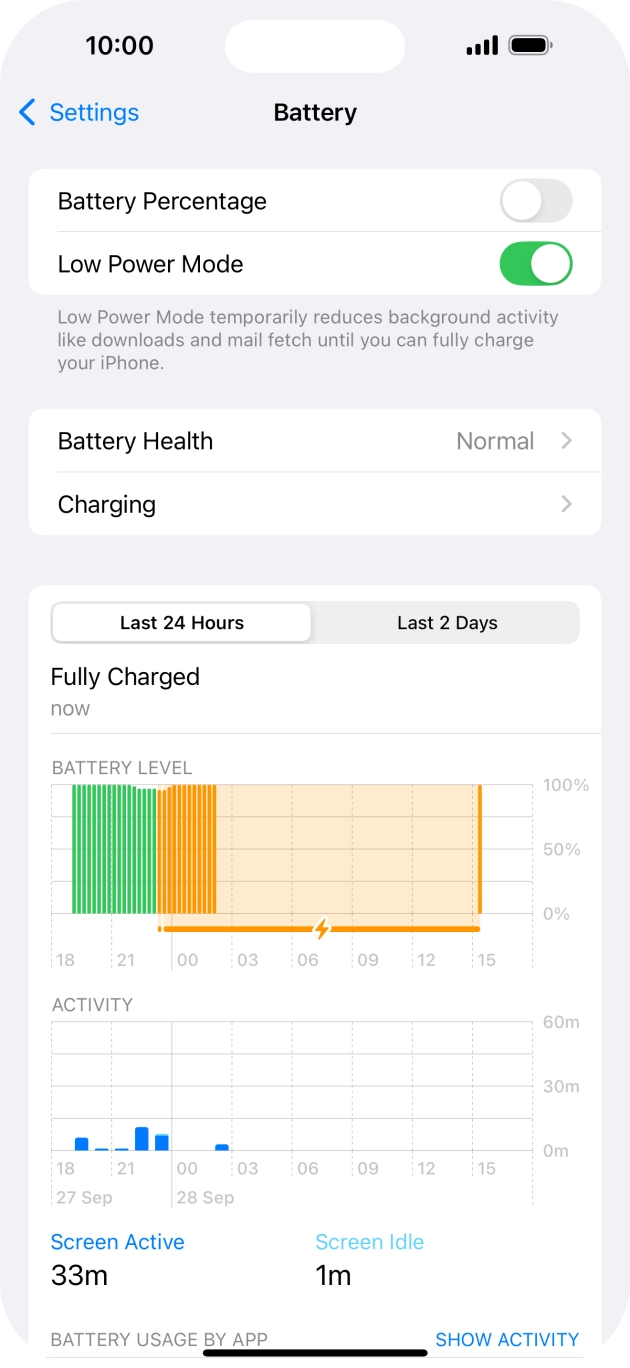Go back to Settings
630x1368 pixels.
coord(79,112)
